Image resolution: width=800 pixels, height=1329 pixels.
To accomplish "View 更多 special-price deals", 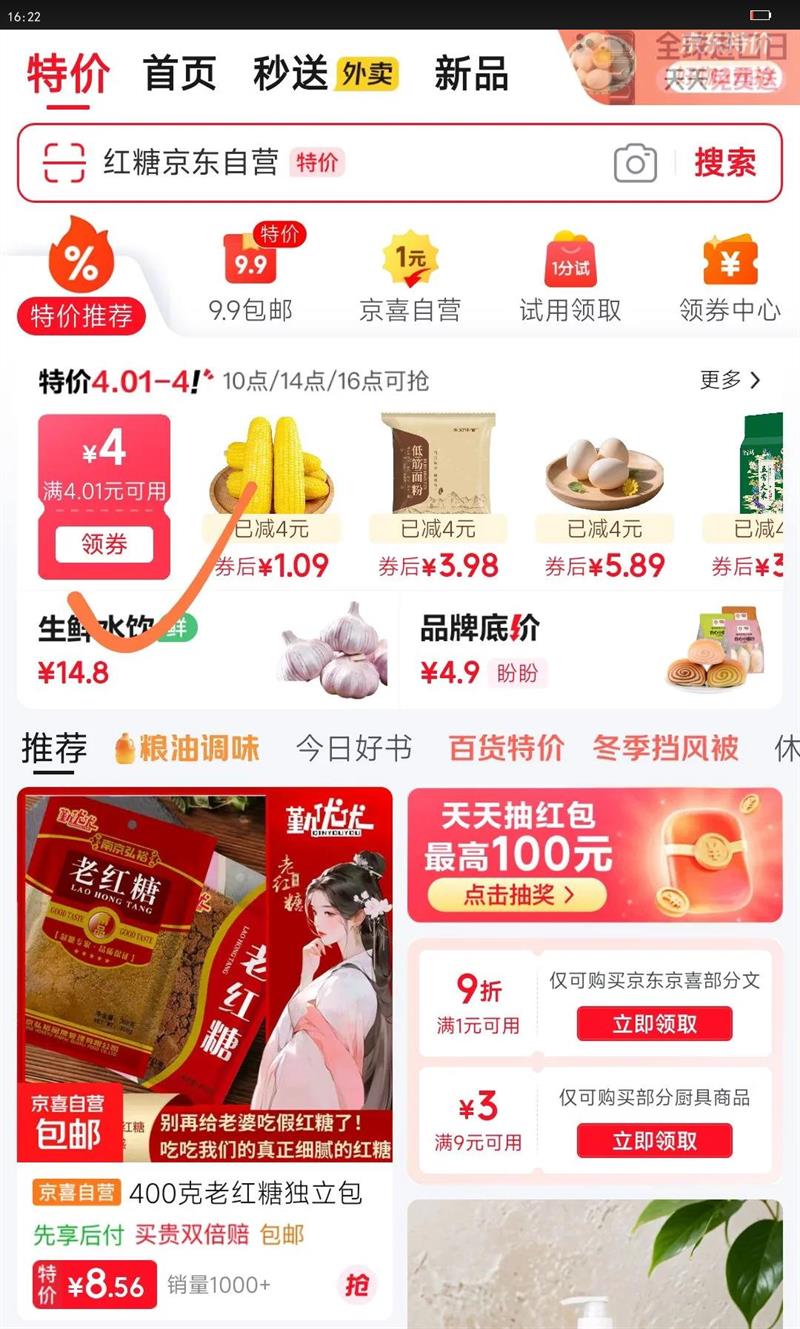I will click(x=730, y=380).
